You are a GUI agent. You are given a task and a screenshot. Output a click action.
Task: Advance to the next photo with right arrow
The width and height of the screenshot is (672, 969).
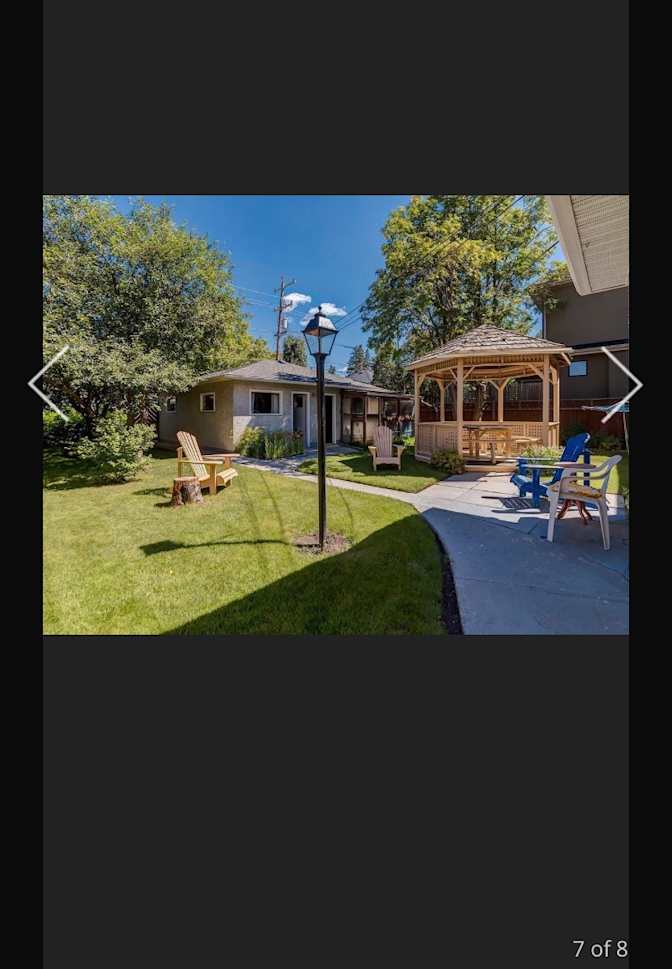(x=621, y=383)
